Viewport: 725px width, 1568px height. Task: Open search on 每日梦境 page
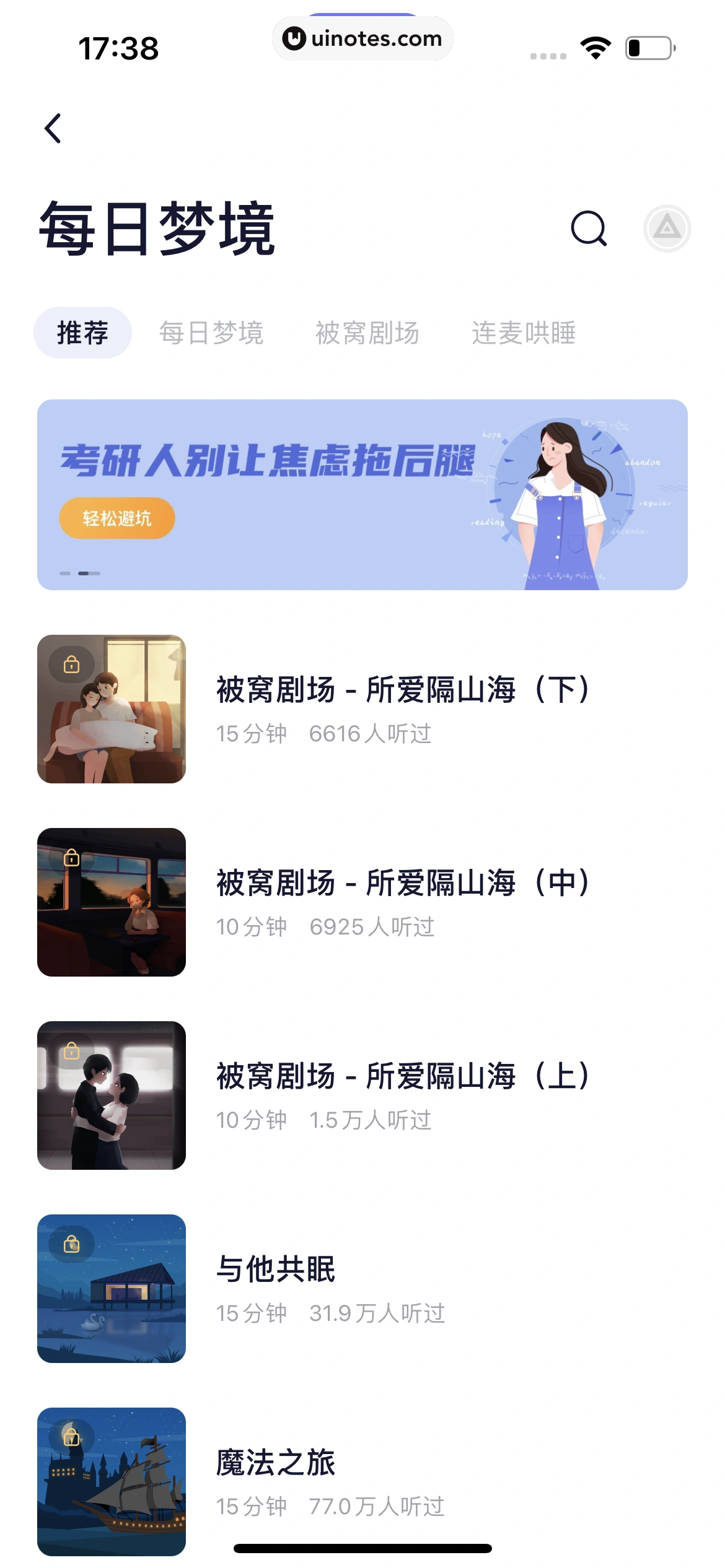589,229
